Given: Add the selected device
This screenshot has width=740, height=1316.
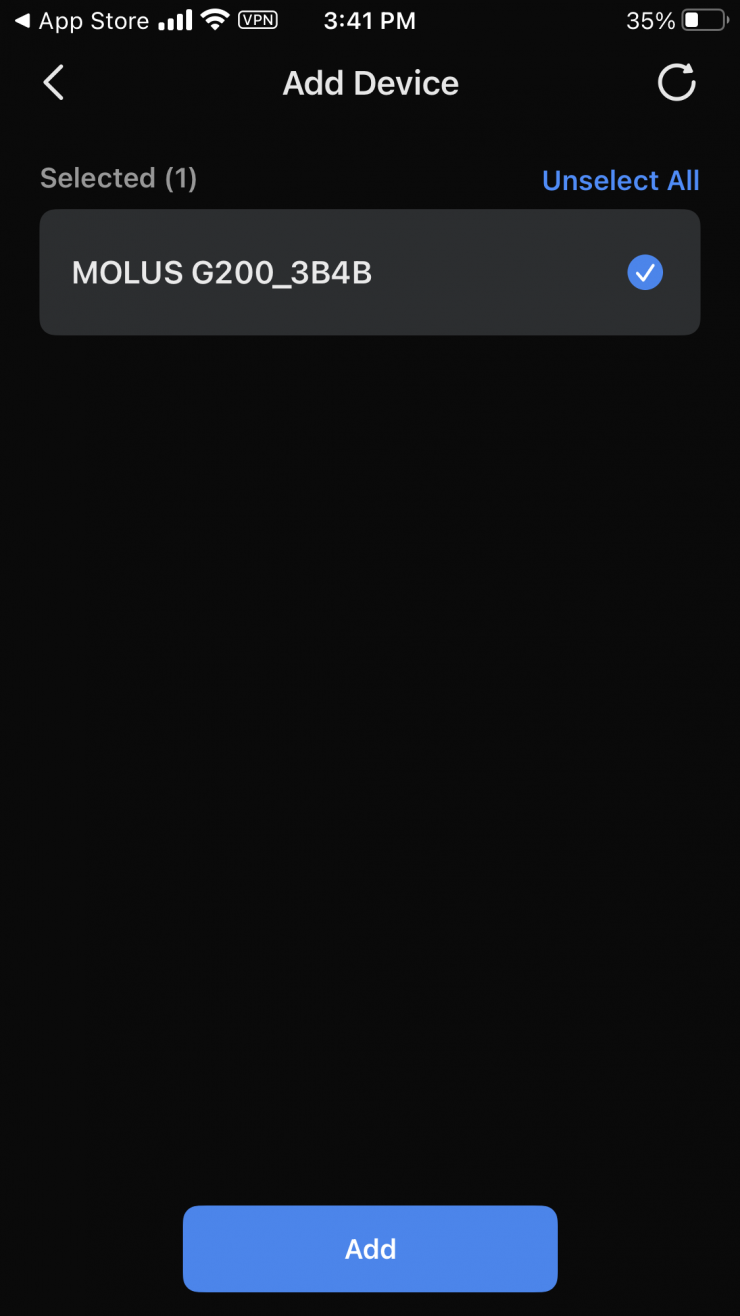Looking at the screenshot, I should tap(370, 1249).
